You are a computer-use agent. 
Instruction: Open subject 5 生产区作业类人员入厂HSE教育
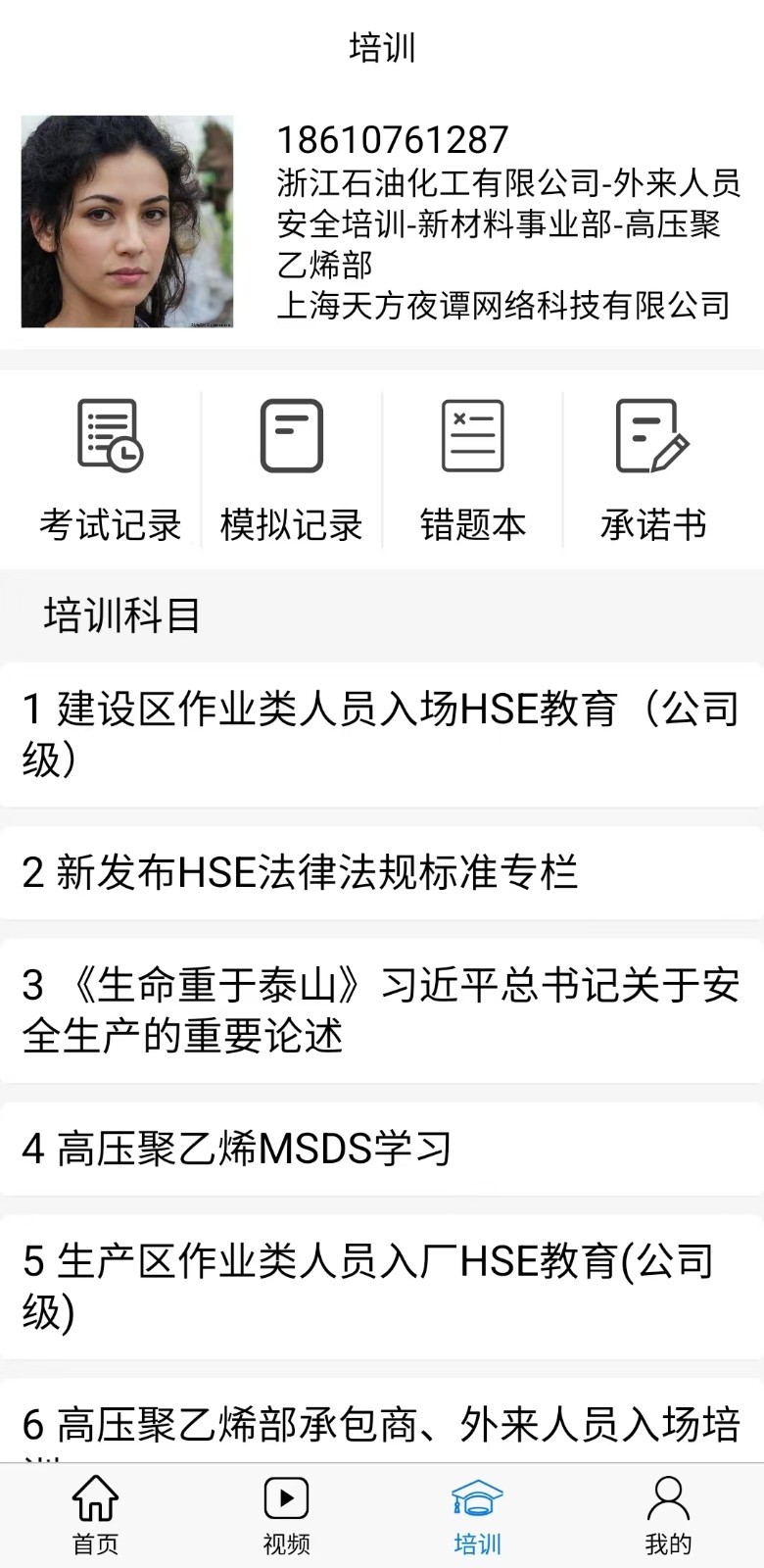coord(381,1287)
